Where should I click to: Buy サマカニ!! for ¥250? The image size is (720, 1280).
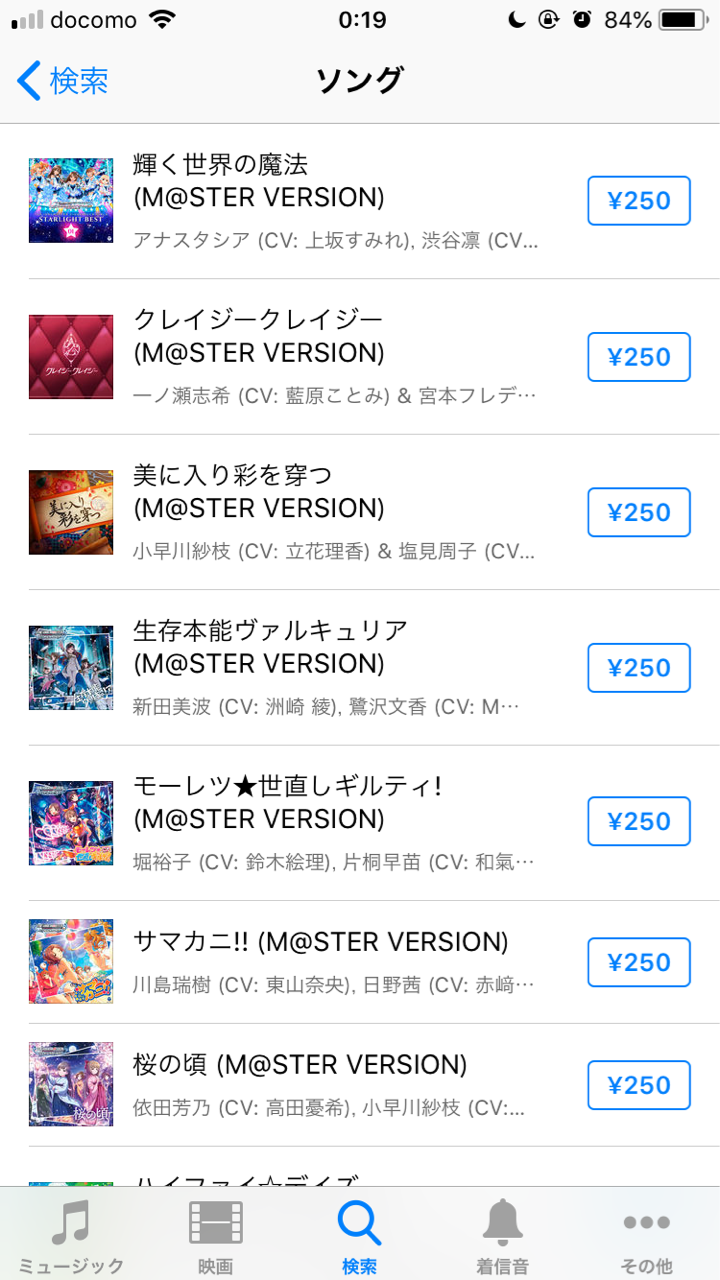(x=639, y=962)
